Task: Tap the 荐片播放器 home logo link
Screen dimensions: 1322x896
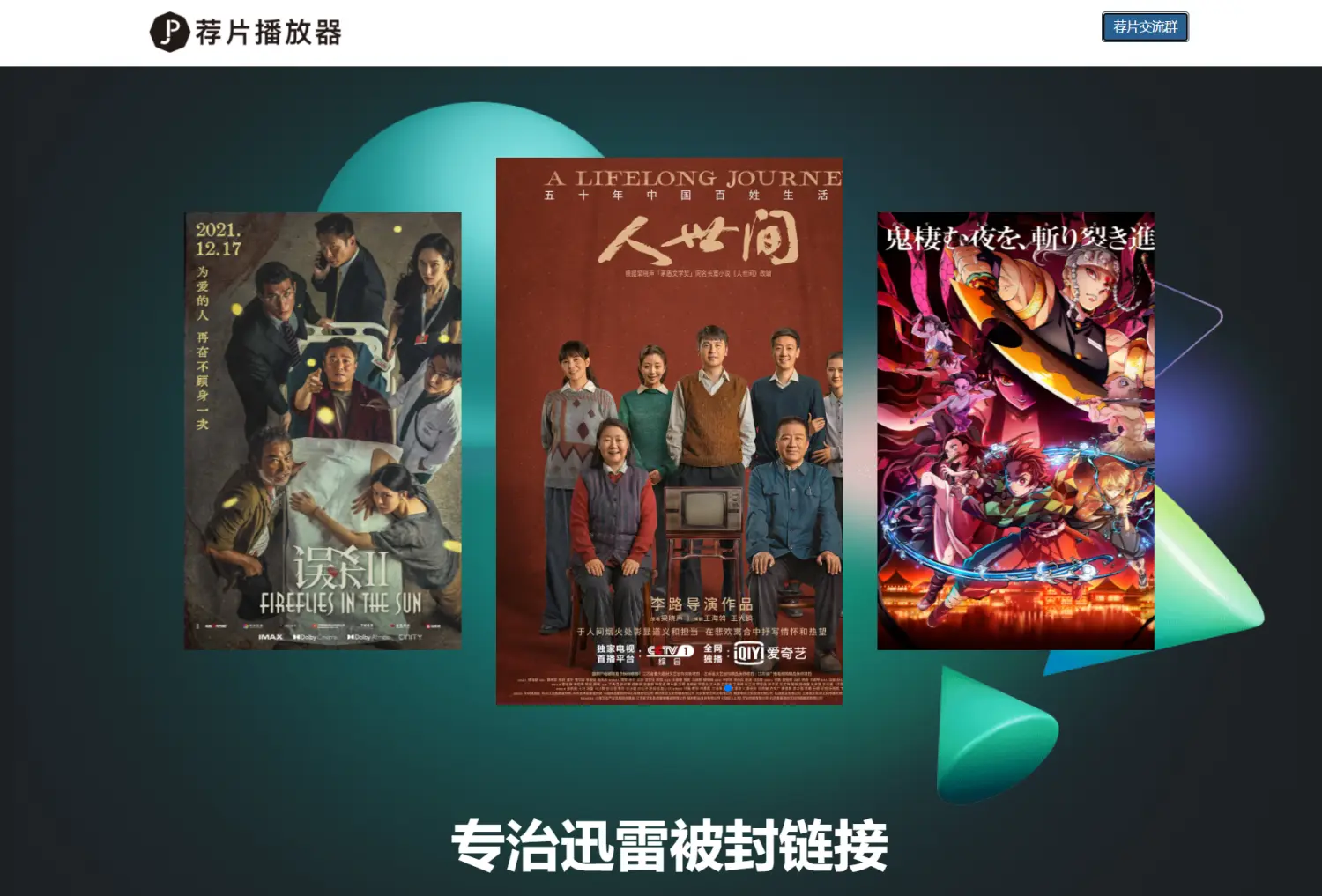Action: 246,33
